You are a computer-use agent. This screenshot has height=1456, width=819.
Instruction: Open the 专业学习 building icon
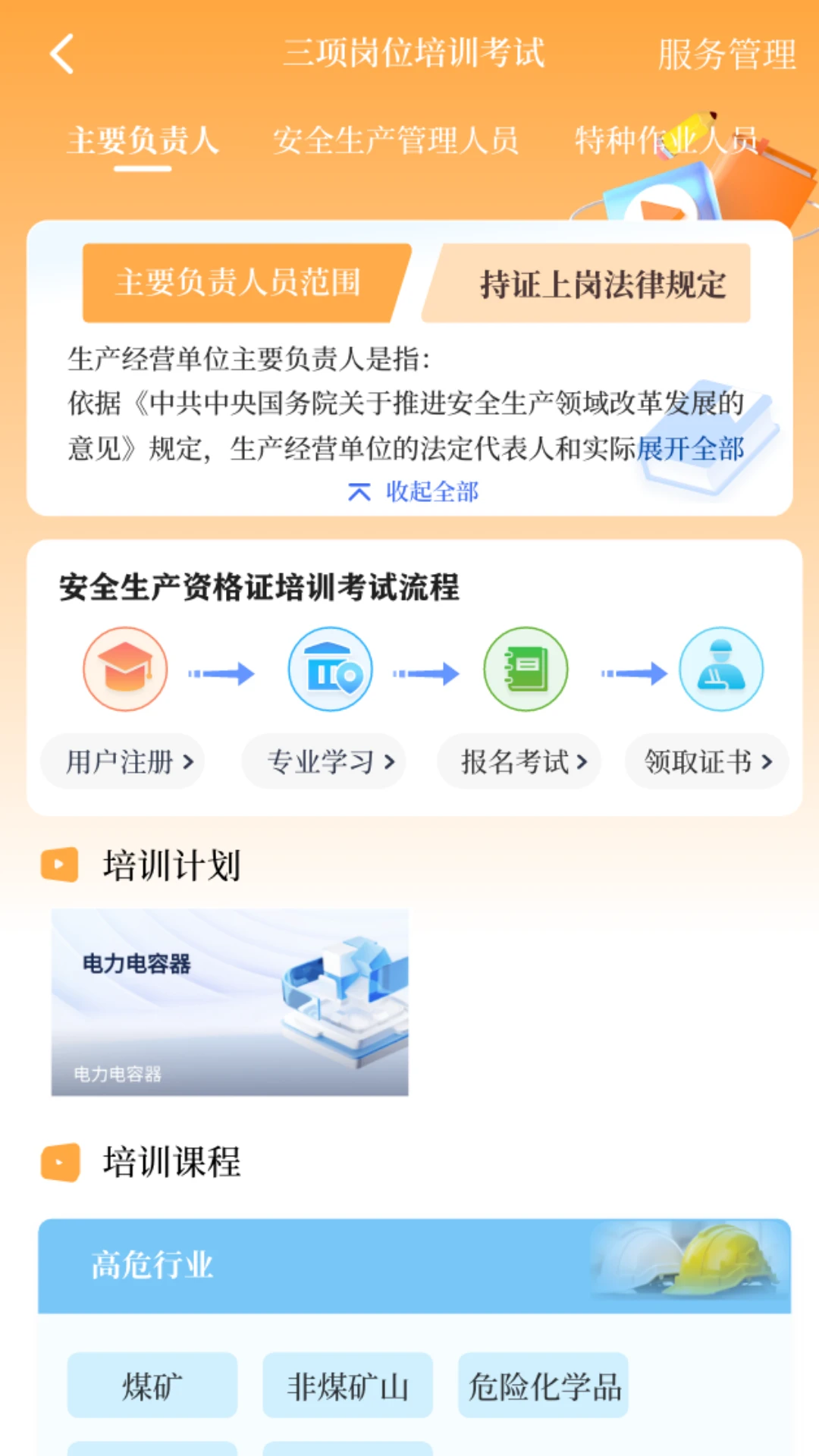330,670
